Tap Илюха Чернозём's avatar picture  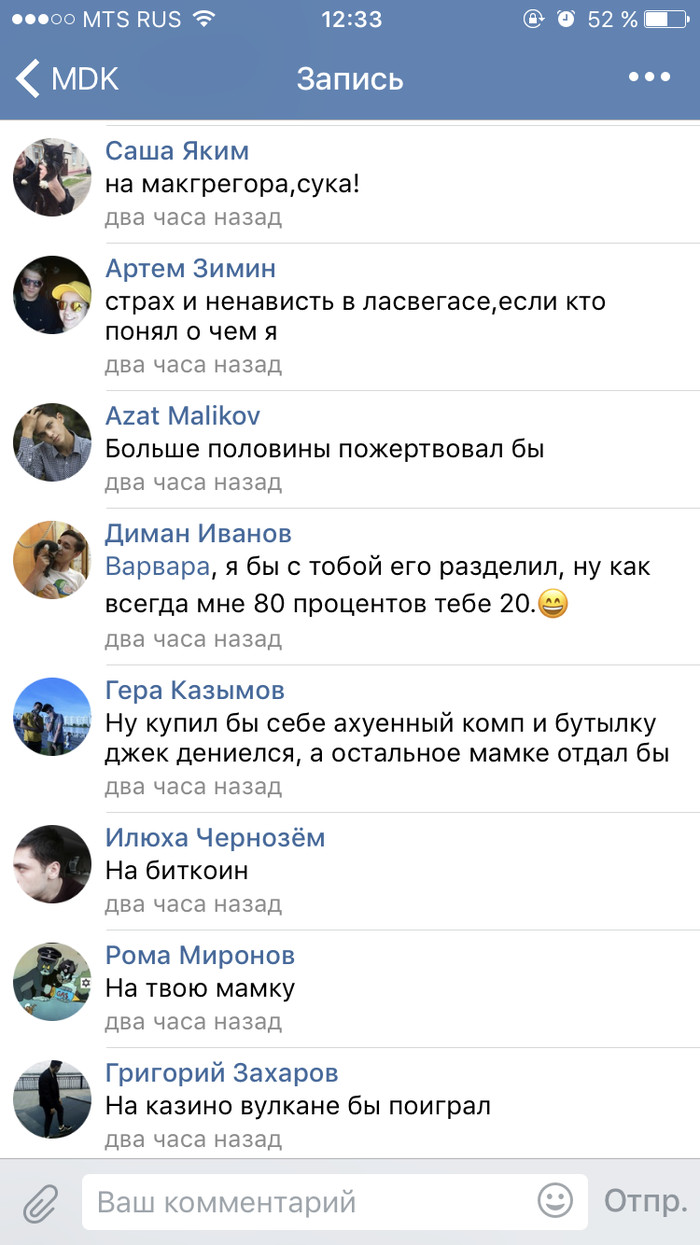[x=52, y=864]
